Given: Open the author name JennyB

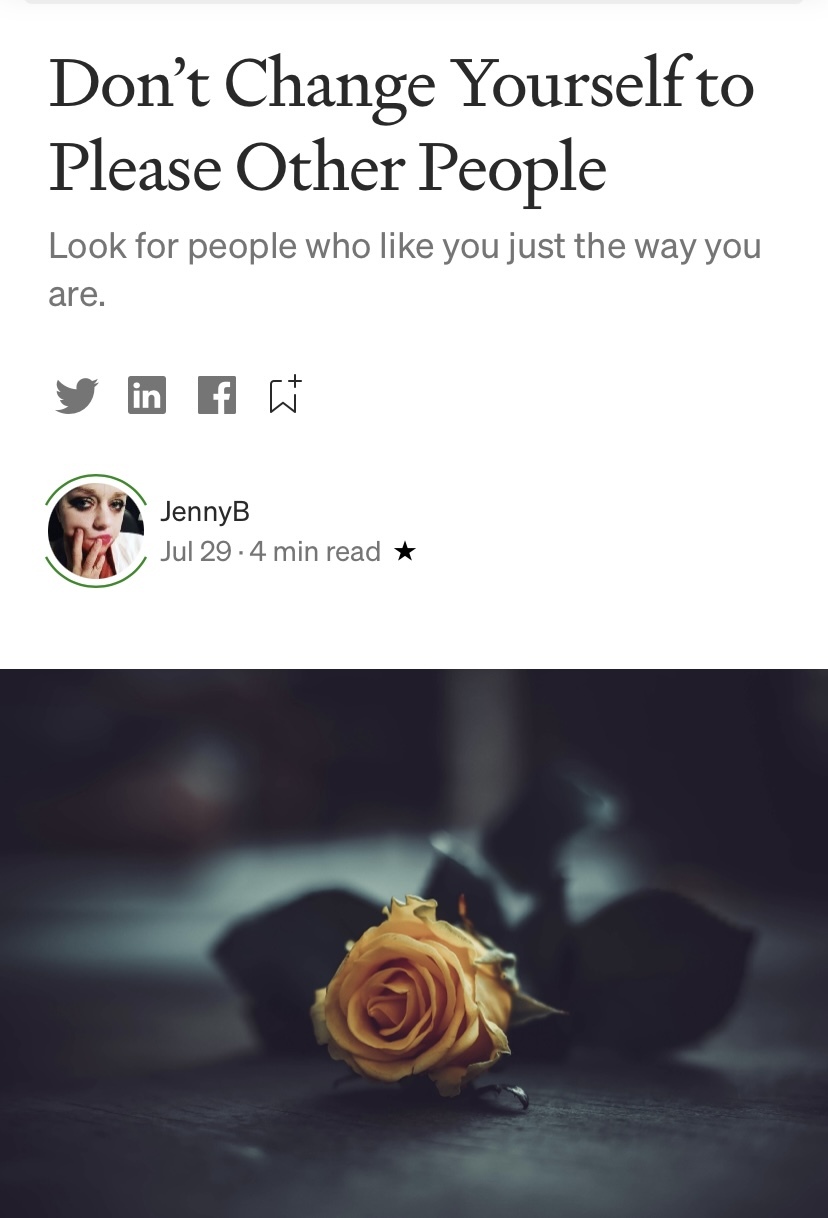Looking at the screenshot, I should pyautogui.click(x=204, y=512).
